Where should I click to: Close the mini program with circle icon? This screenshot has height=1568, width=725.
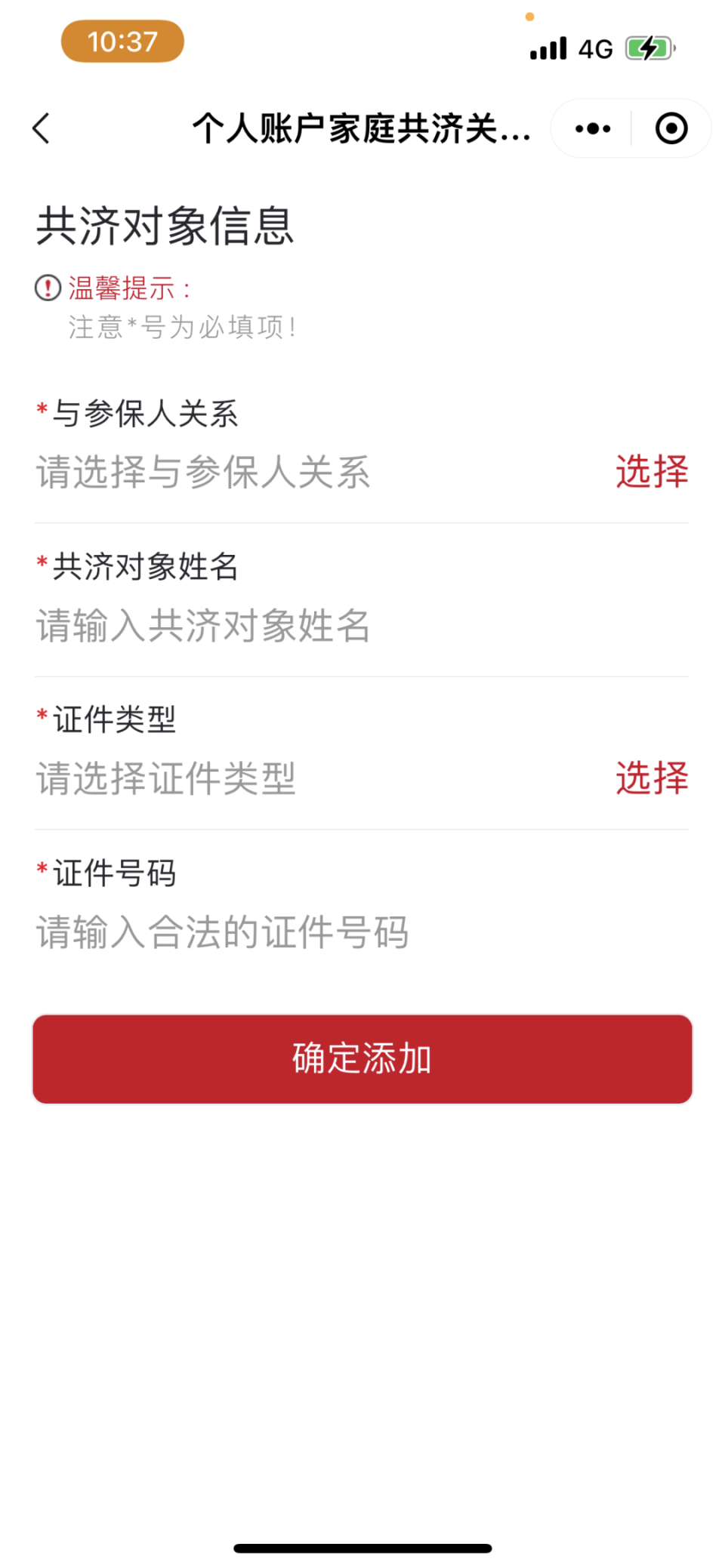click(x=671, y=128)
